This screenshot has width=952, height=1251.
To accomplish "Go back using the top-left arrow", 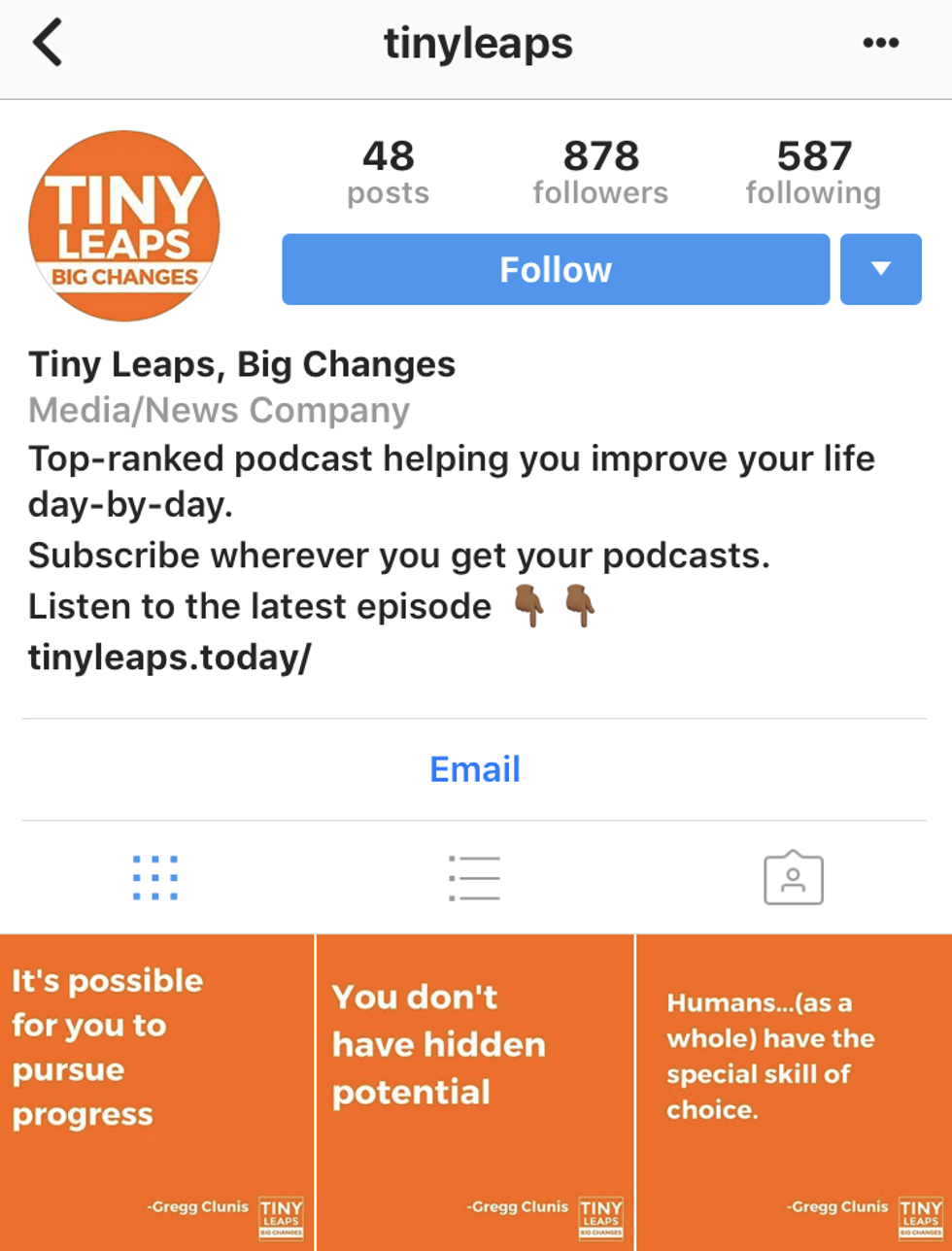I will tap(47, 44).
